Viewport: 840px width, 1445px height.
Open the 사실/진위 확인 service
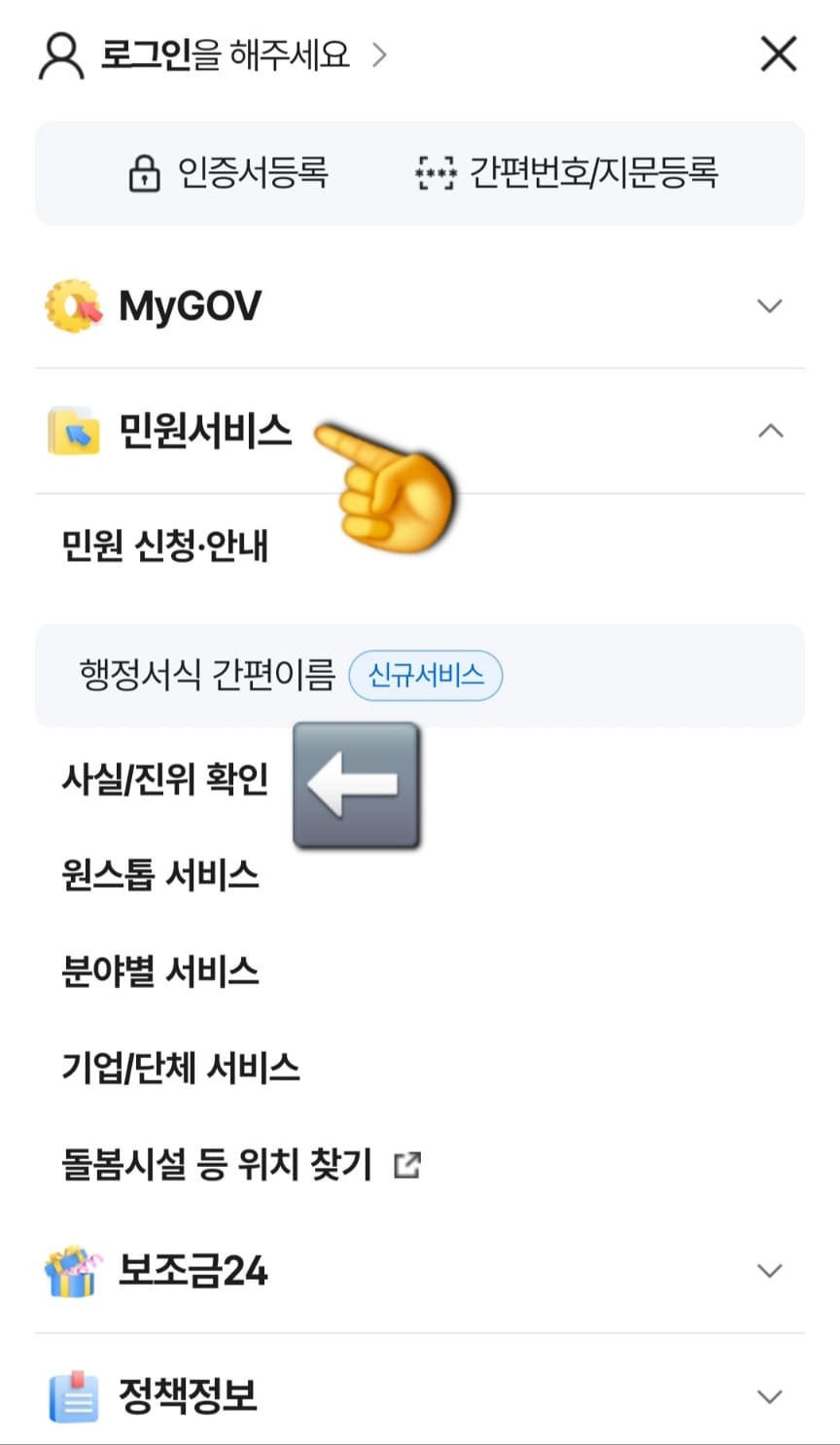pyautogui.click(x=161, y=778)
